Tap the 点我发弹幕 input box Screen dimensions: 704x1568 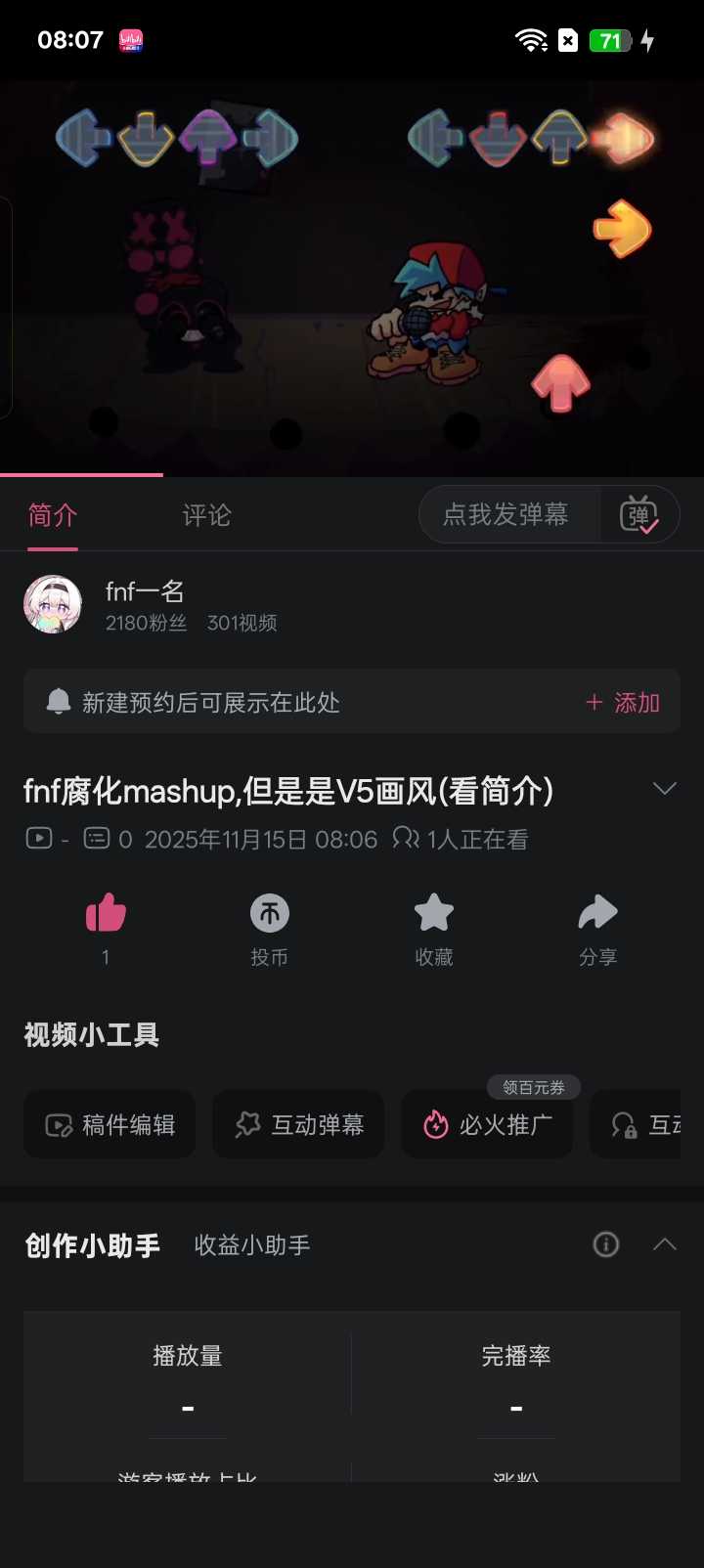coord(506,514)
